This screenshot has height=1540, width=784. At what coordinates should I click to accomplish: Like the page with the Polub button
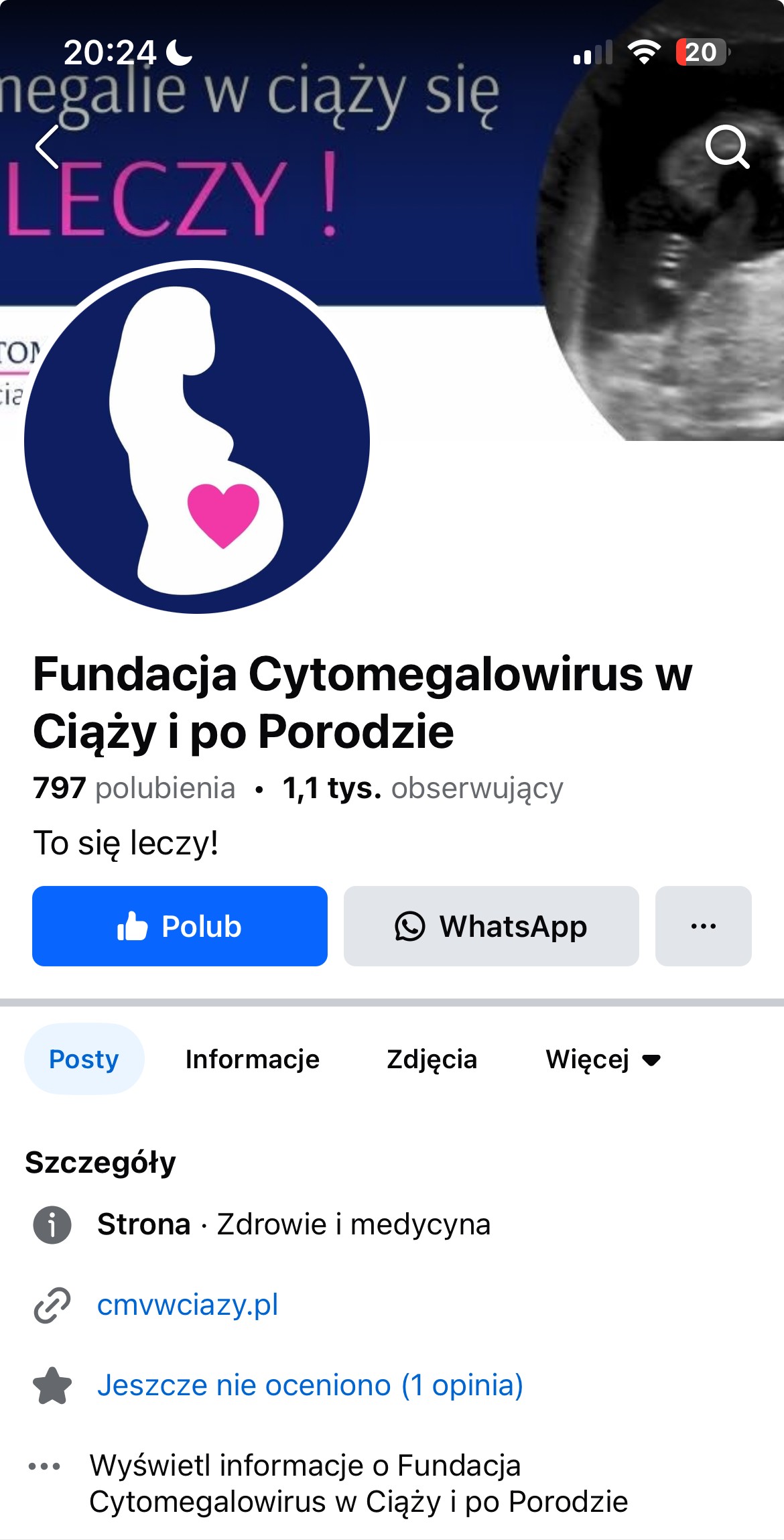click(180, 926)
